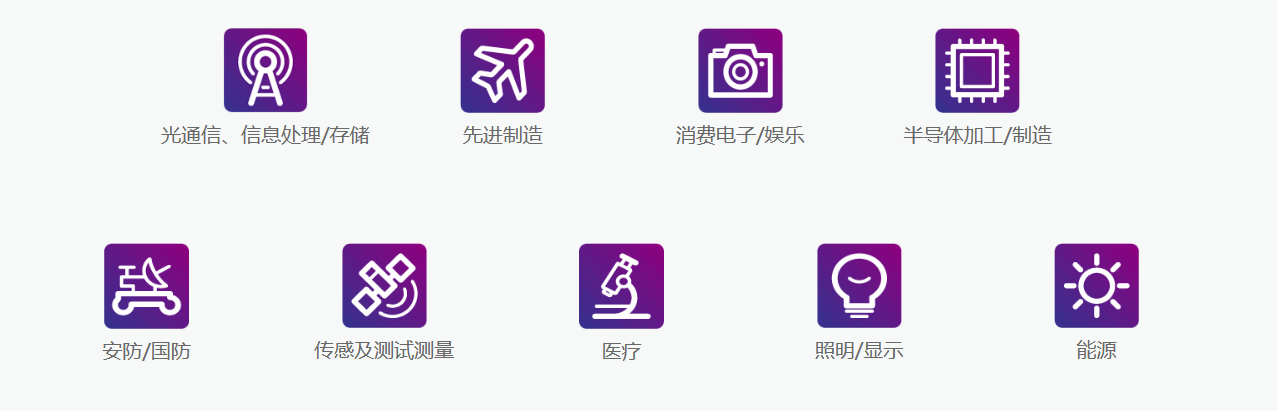Open the 安防/国防 category
Viewport: 1278px width, 411px height.
146,286
